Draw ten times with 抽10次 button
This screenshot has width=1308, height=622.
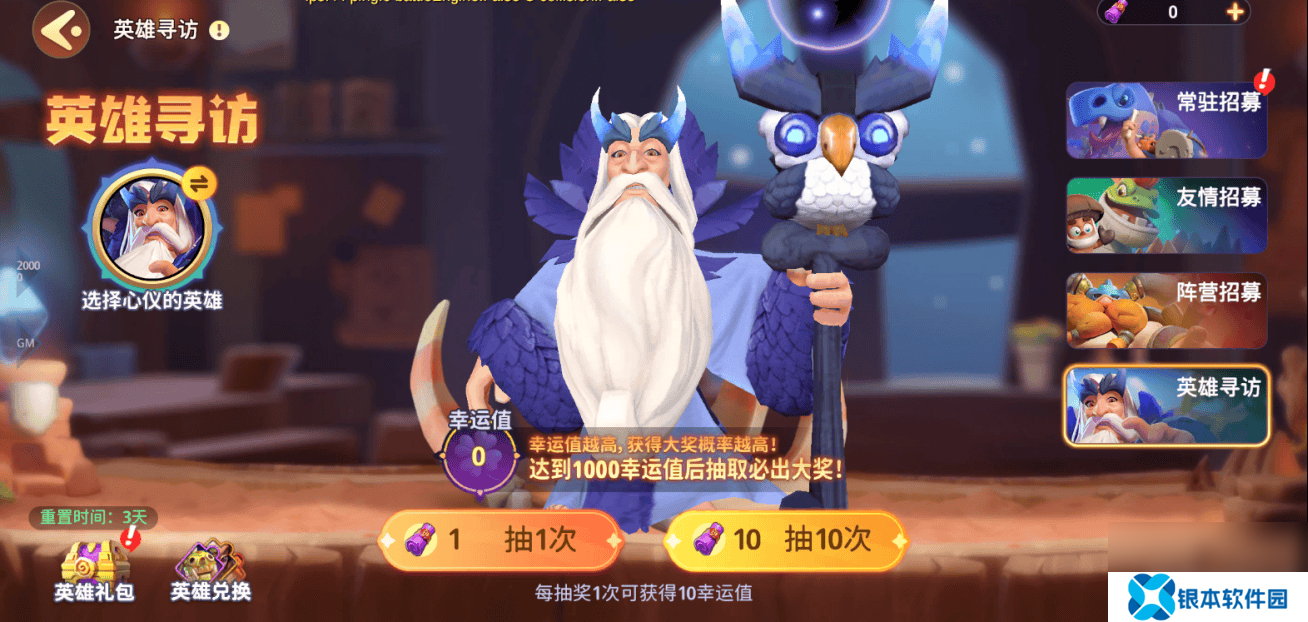pos(786,540)
